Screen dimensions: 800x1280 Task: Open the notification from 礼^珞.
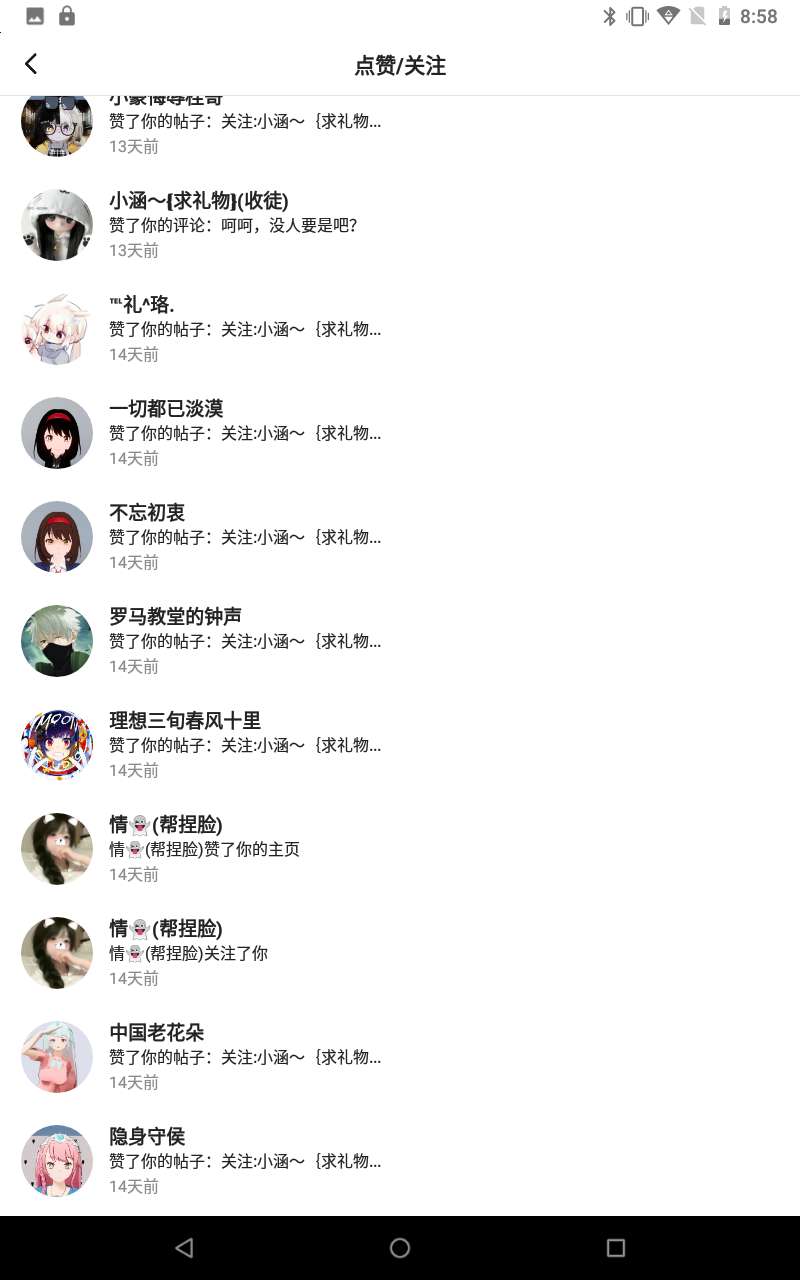tap(400, 329)
